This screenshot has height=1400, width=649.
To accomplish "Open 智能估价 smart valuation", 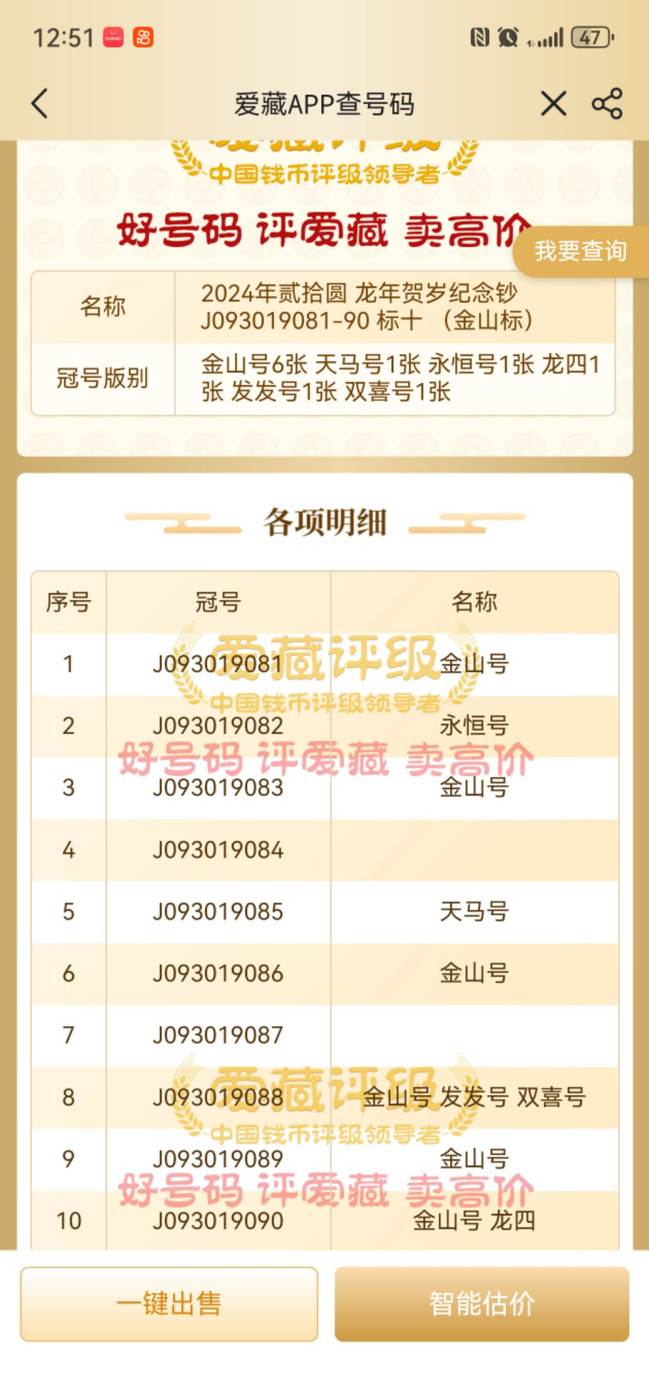I will [x=482, y=1304].
